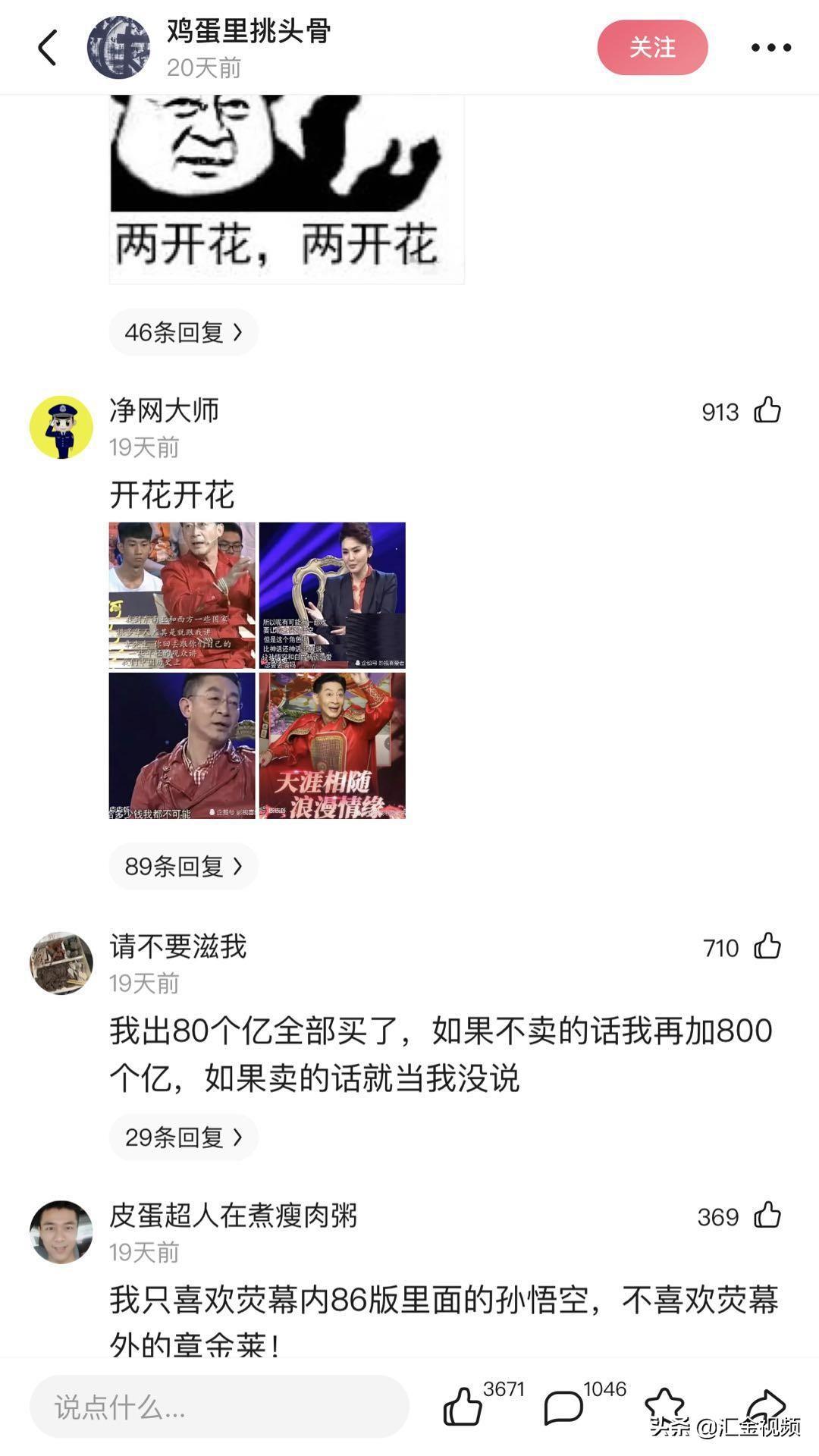Image resolution: width=819 pixels, height=1456 pixels.
Task: Open the 两开花 meme image
Action: tap(287, 190)
